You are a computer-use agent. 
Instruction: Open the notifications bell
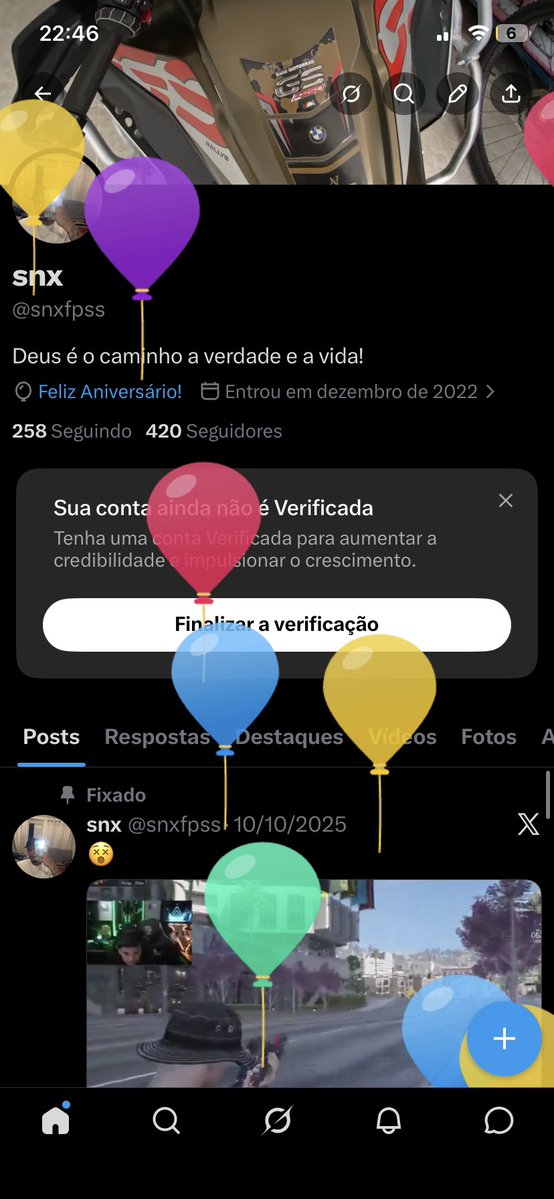click(x=388, y=1121)
